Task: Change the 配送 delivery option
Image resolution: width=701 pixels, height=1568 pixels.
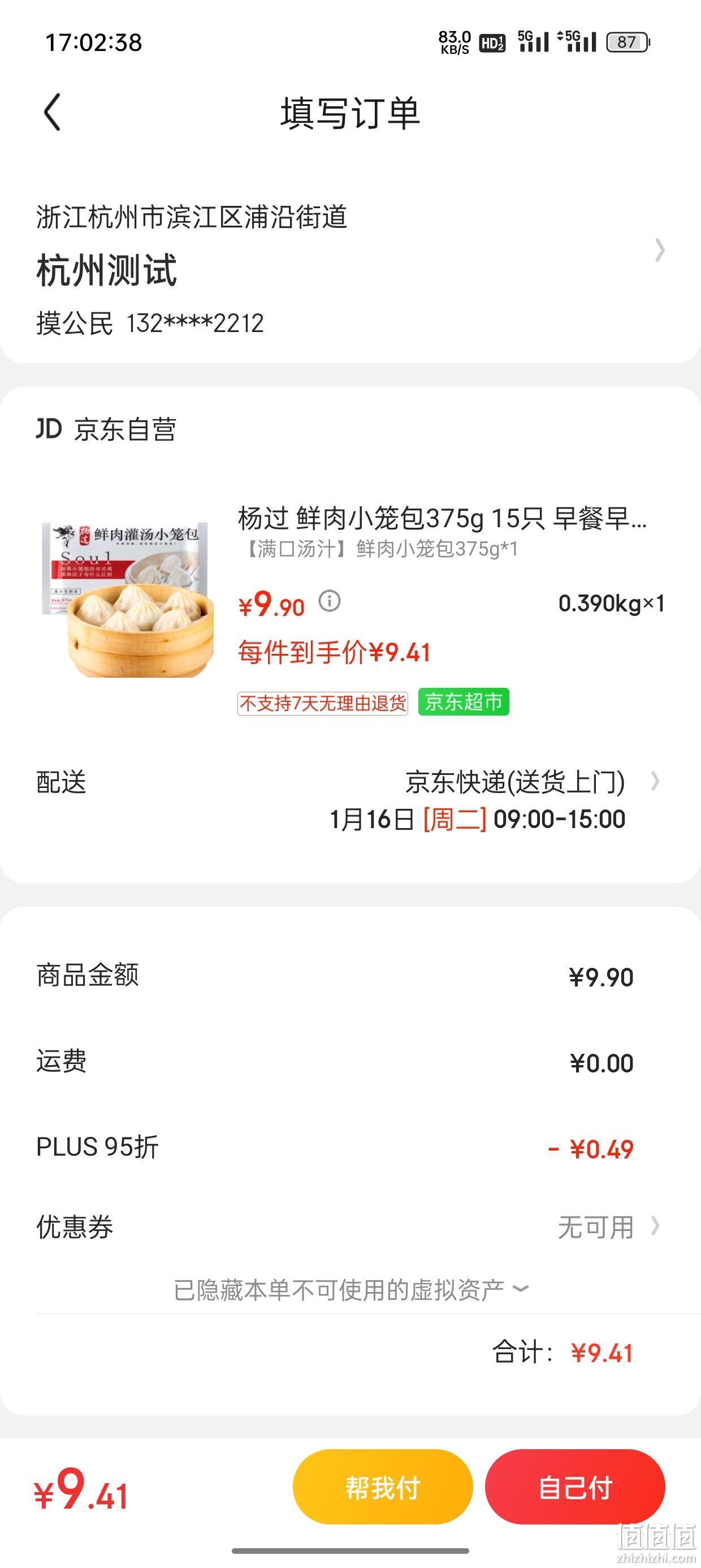Action: (x=350, y=800)
